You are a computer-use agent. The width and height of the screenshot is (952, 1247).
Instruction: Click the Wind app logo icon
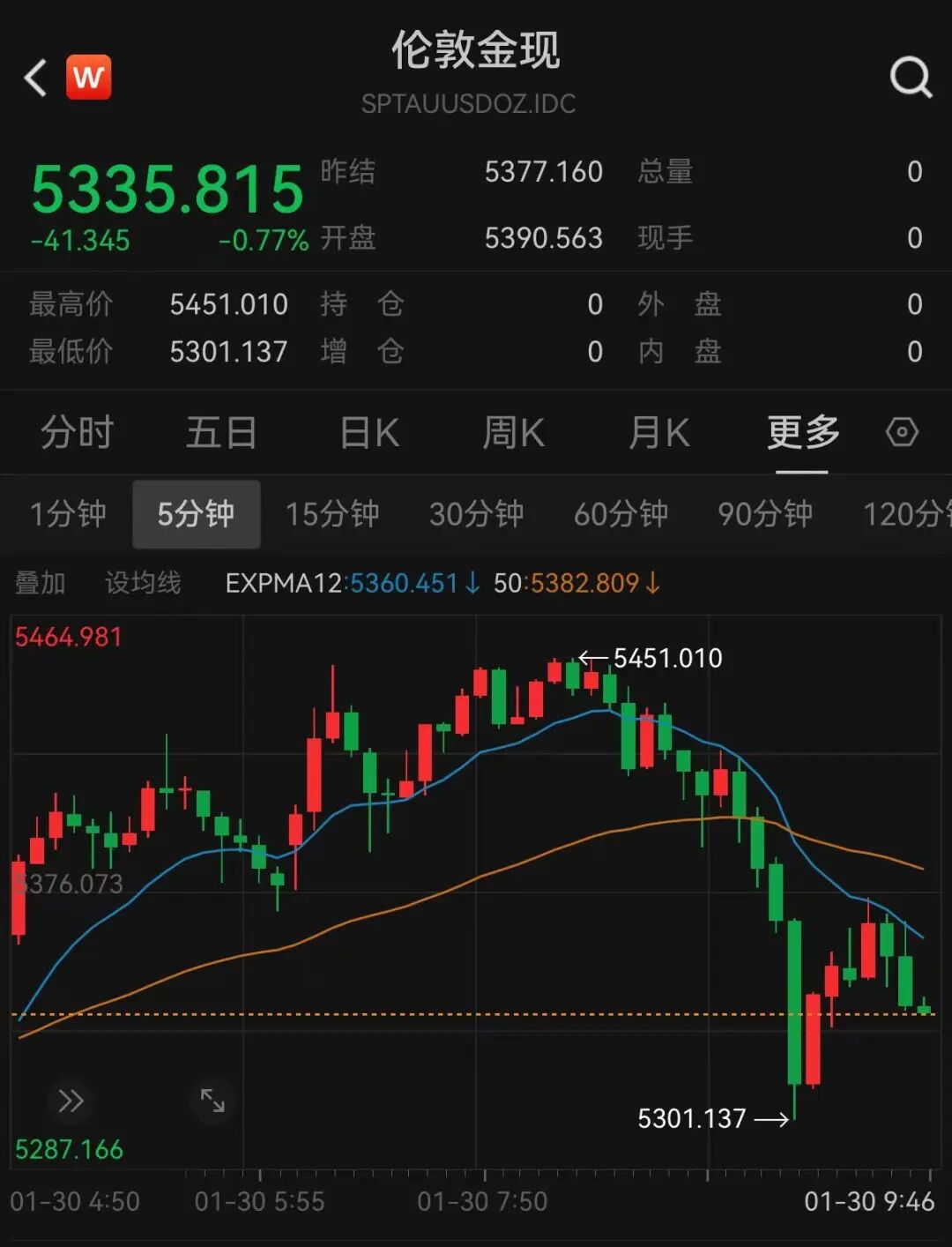pos(87,78)
